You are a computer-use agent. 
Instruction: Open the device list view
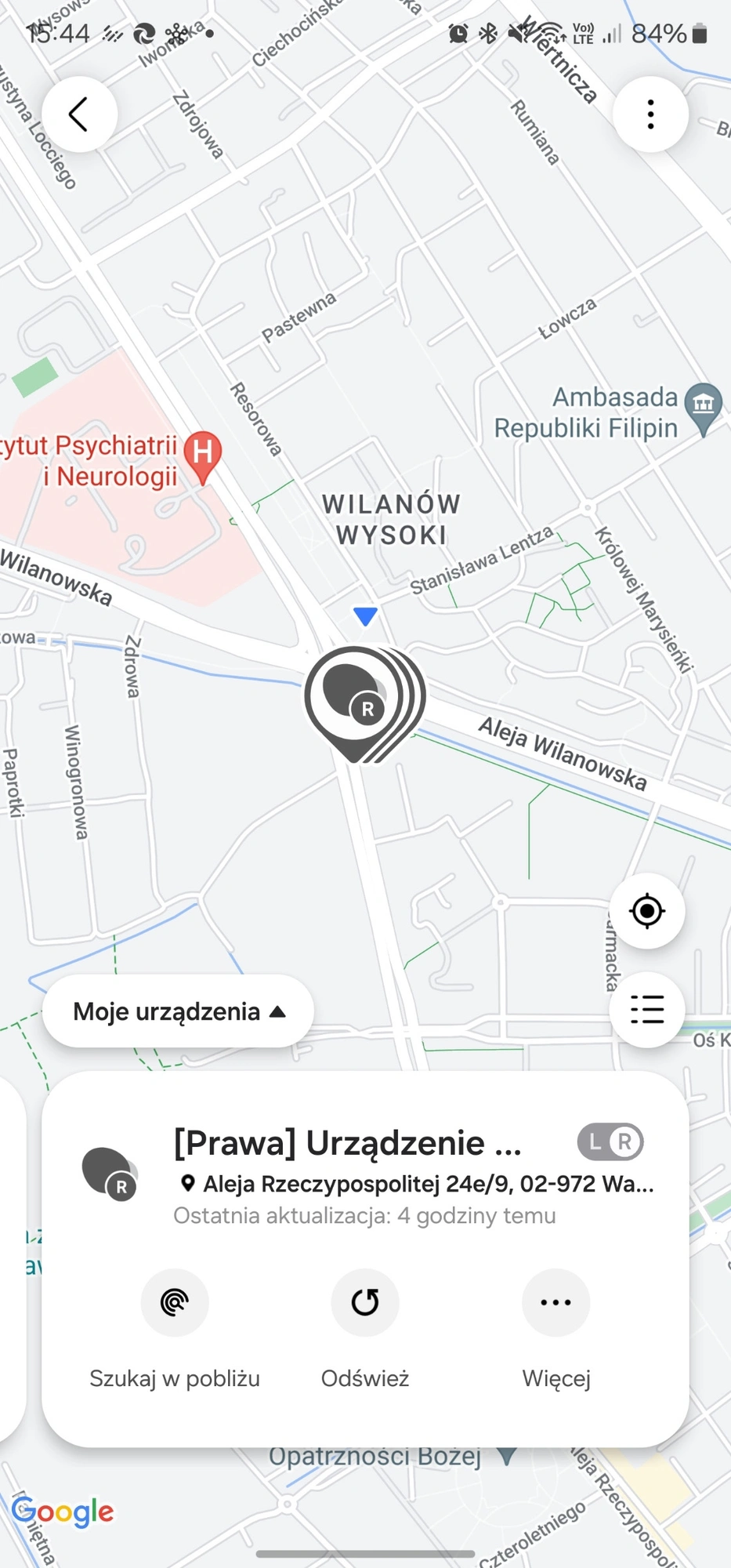point(647,1010)
